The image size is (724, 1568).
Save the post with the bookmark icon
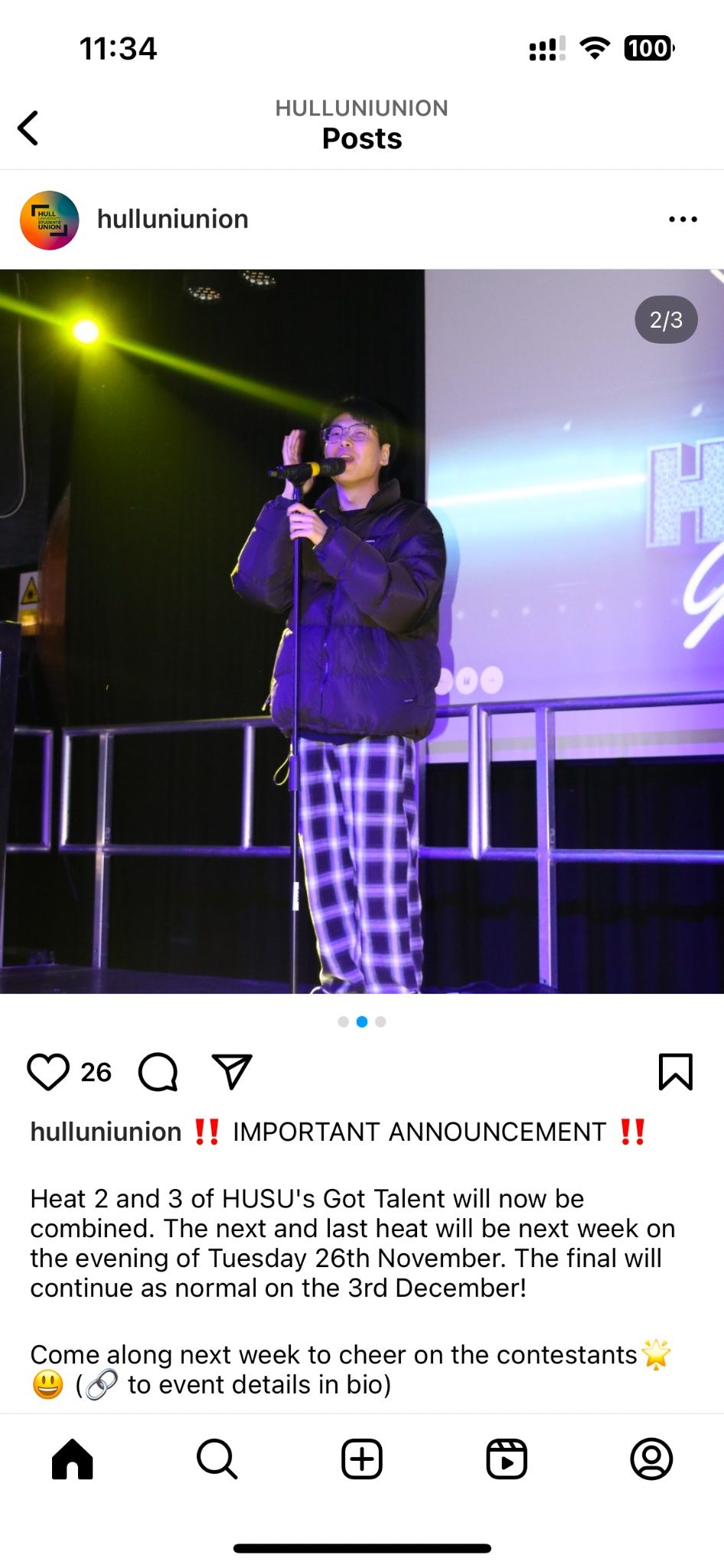[676, 1071]
